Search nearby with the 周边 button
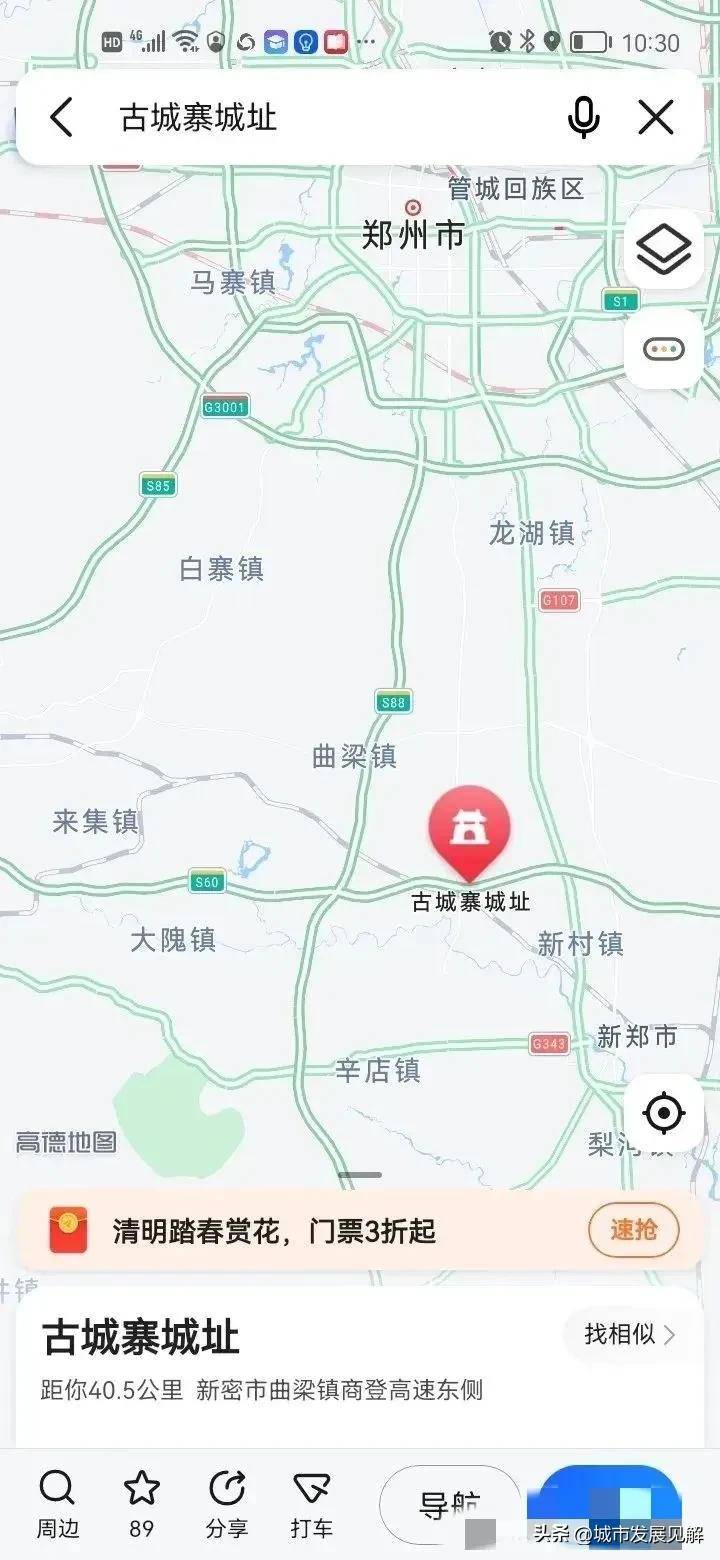 [57, 1504]
